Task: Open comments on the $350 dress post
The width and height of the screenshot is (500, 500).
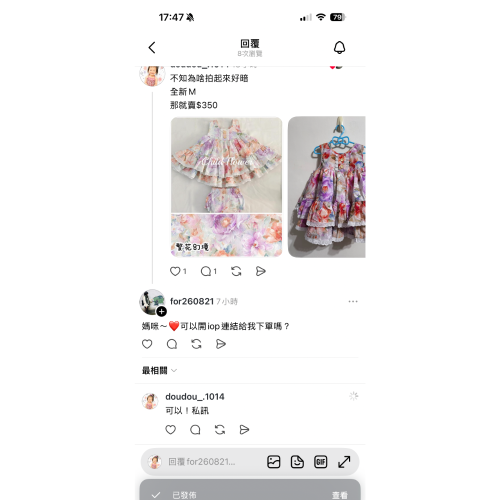Action: pos(206,271)
